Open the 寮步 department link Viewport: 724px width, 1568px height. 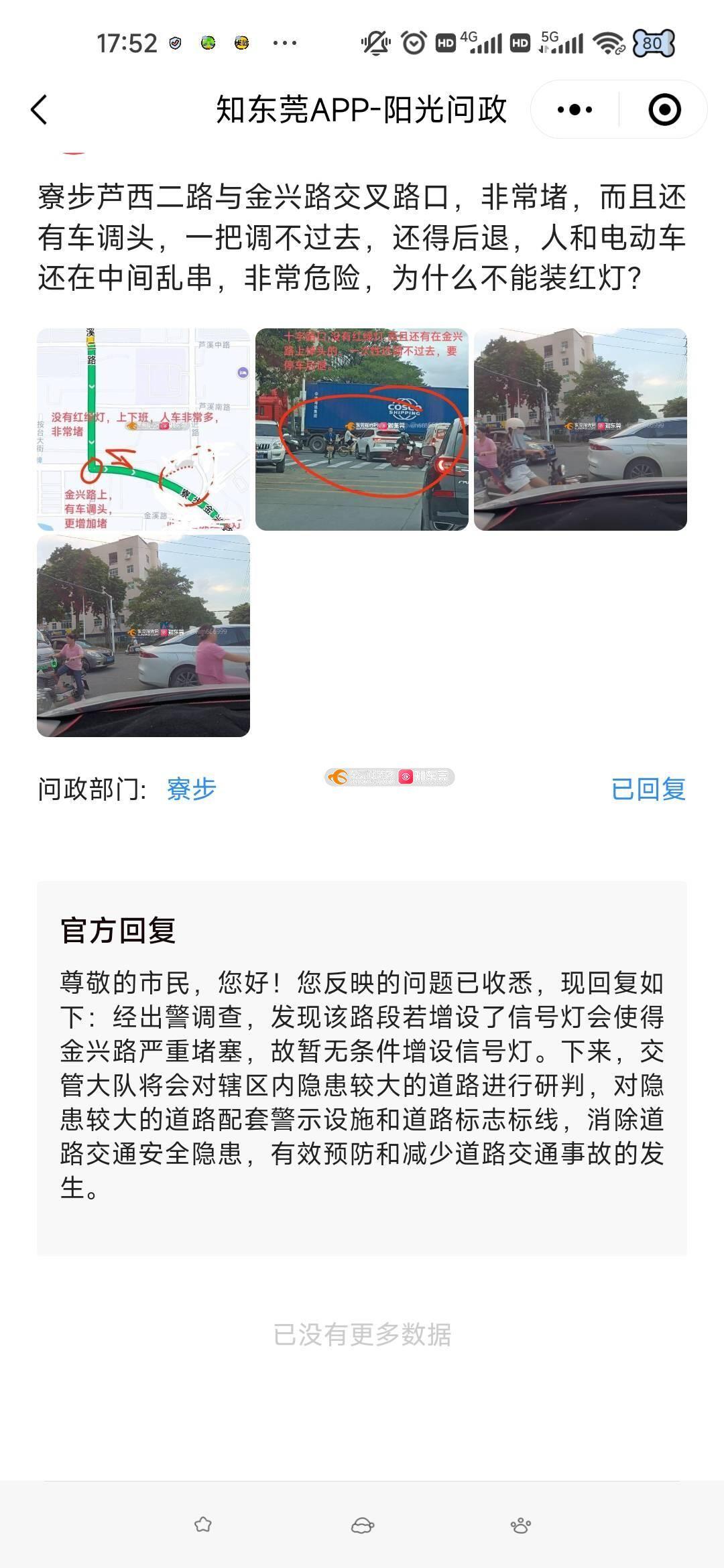192,789
